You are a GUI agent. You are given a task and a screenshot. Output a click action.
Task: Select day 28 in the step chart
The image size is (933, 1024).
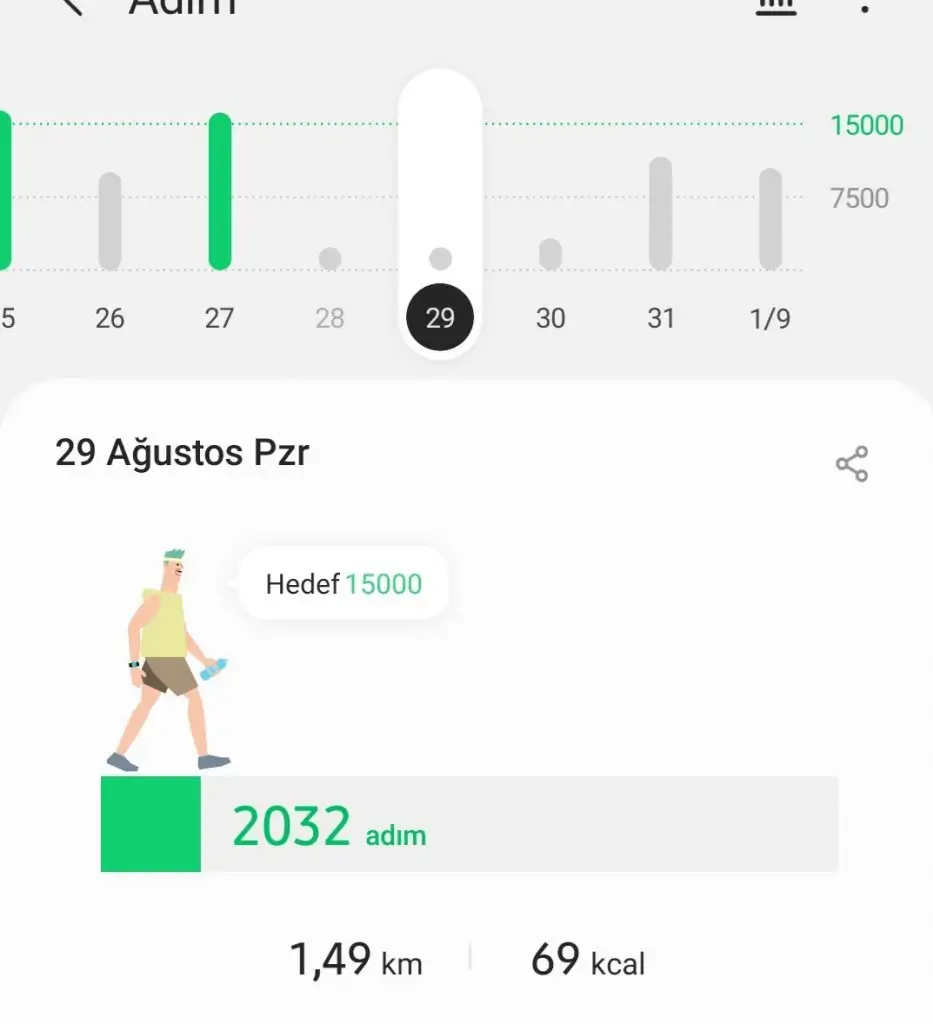pyautogui.click(x=329, y=318)
